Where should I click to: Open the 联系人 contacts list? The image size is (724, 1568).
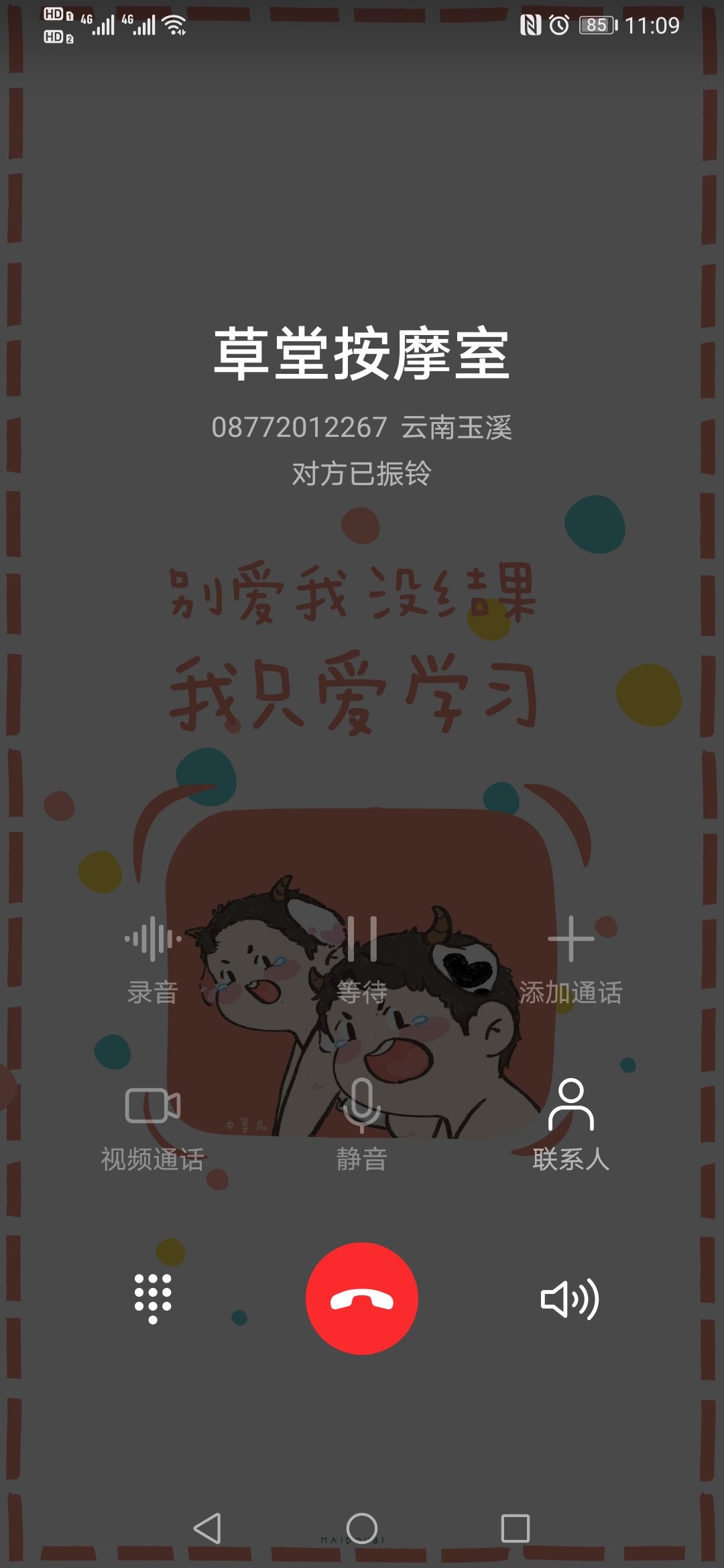coord(570,1124)
